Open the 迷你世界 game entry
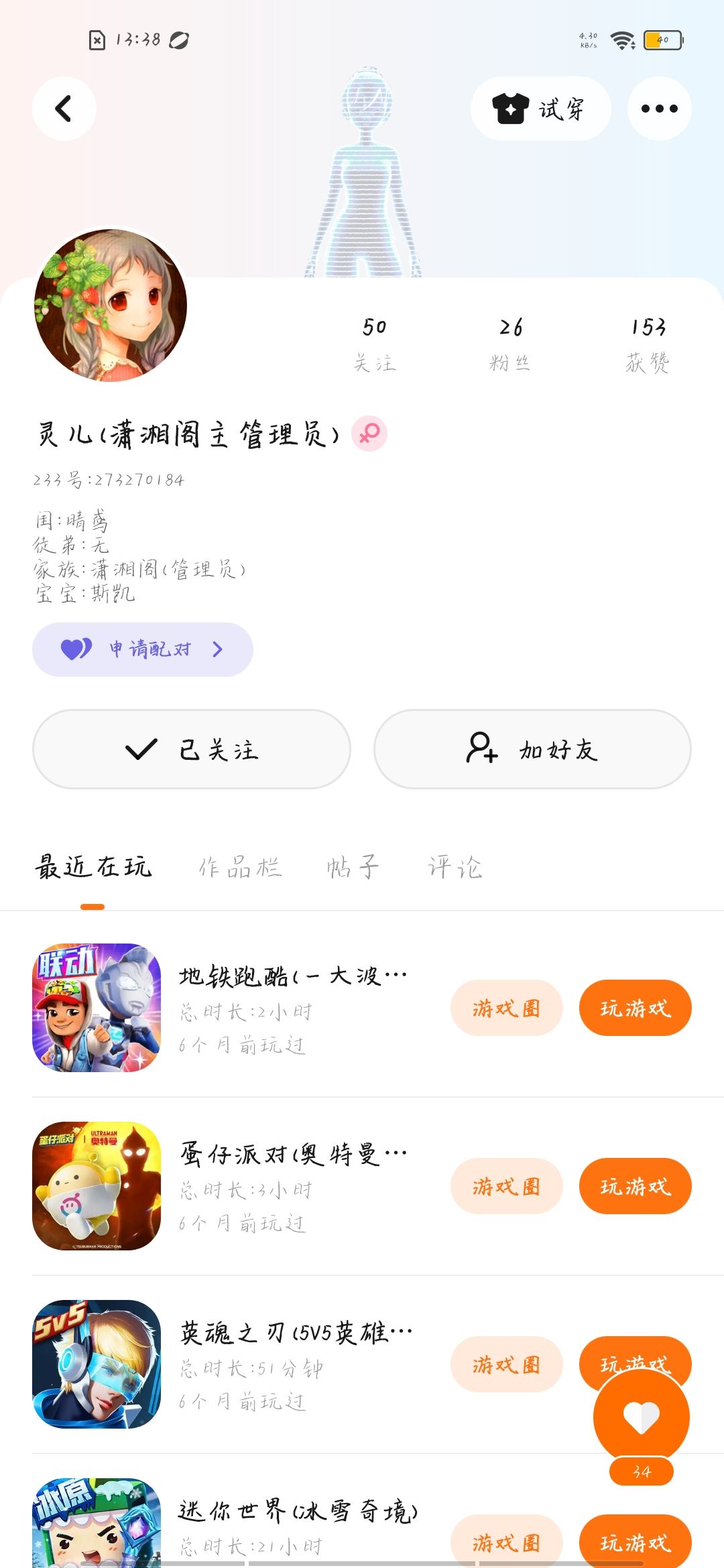This screenshot has height=1568, width=724. click(x=297, y=1512)
